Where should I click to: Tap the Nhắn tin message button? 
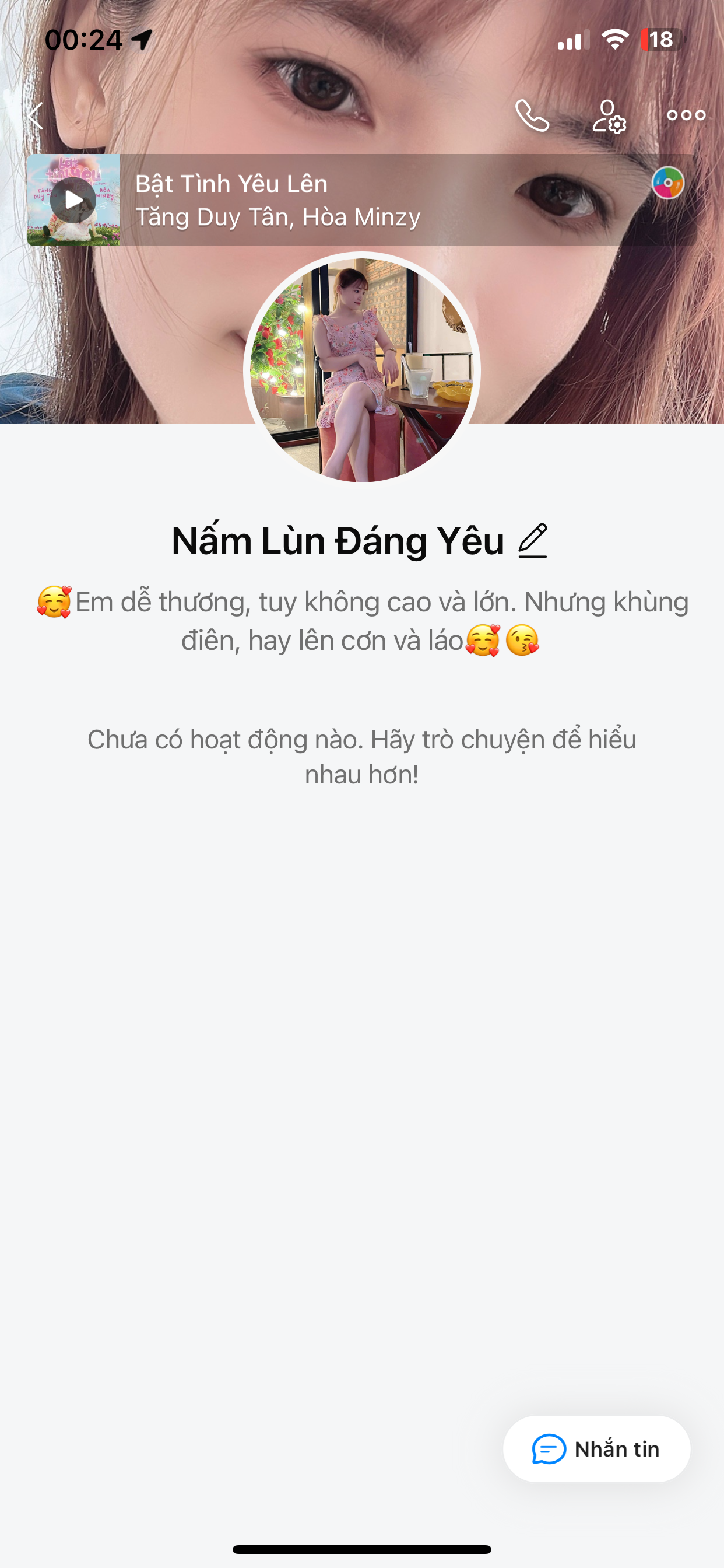pos(596,1450)
